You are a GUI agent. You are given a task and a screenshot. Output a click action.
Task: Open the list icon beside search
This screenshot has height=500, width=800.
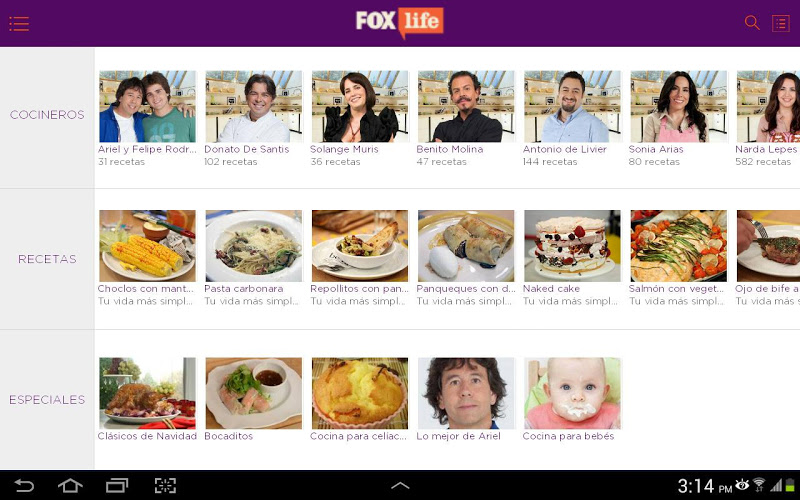780,23
